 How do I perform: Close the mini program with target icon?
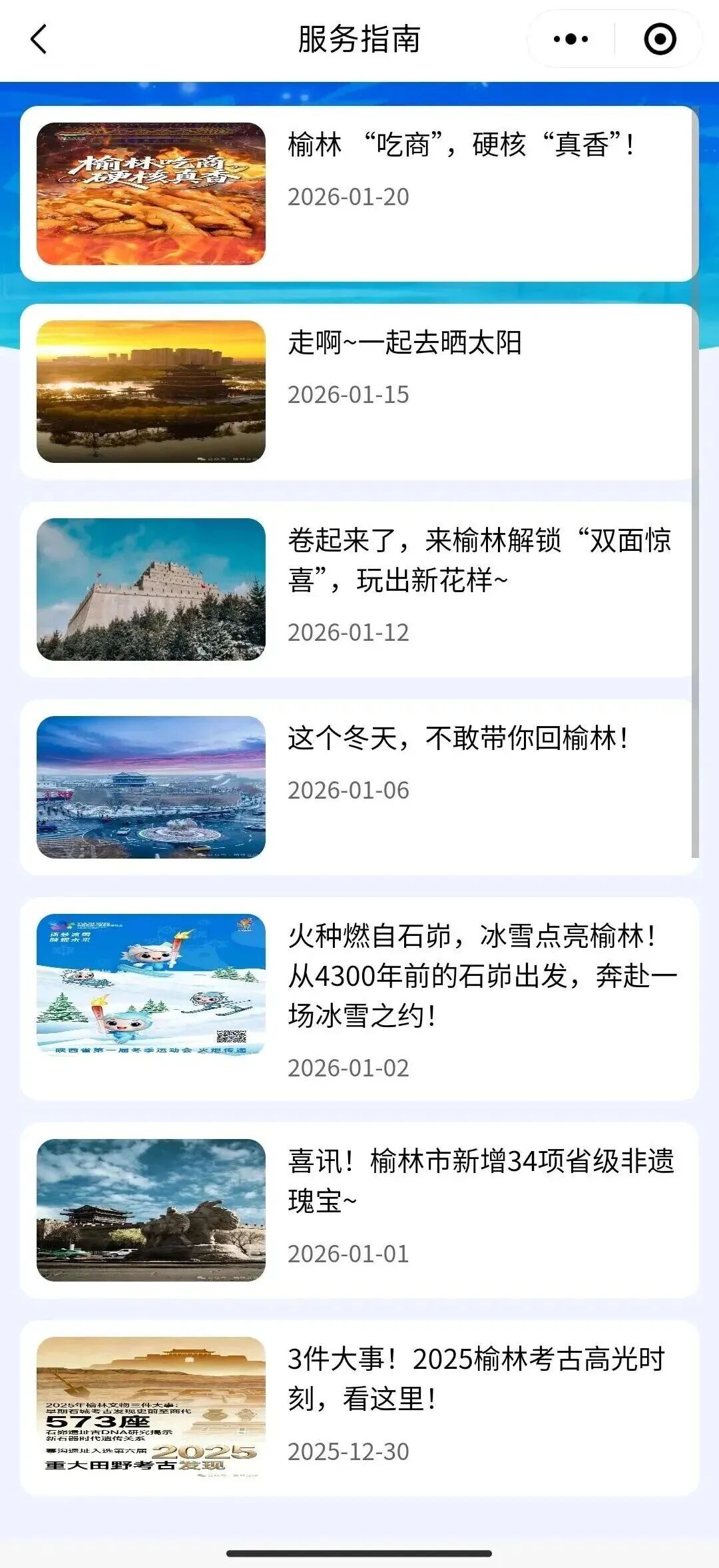660,39
